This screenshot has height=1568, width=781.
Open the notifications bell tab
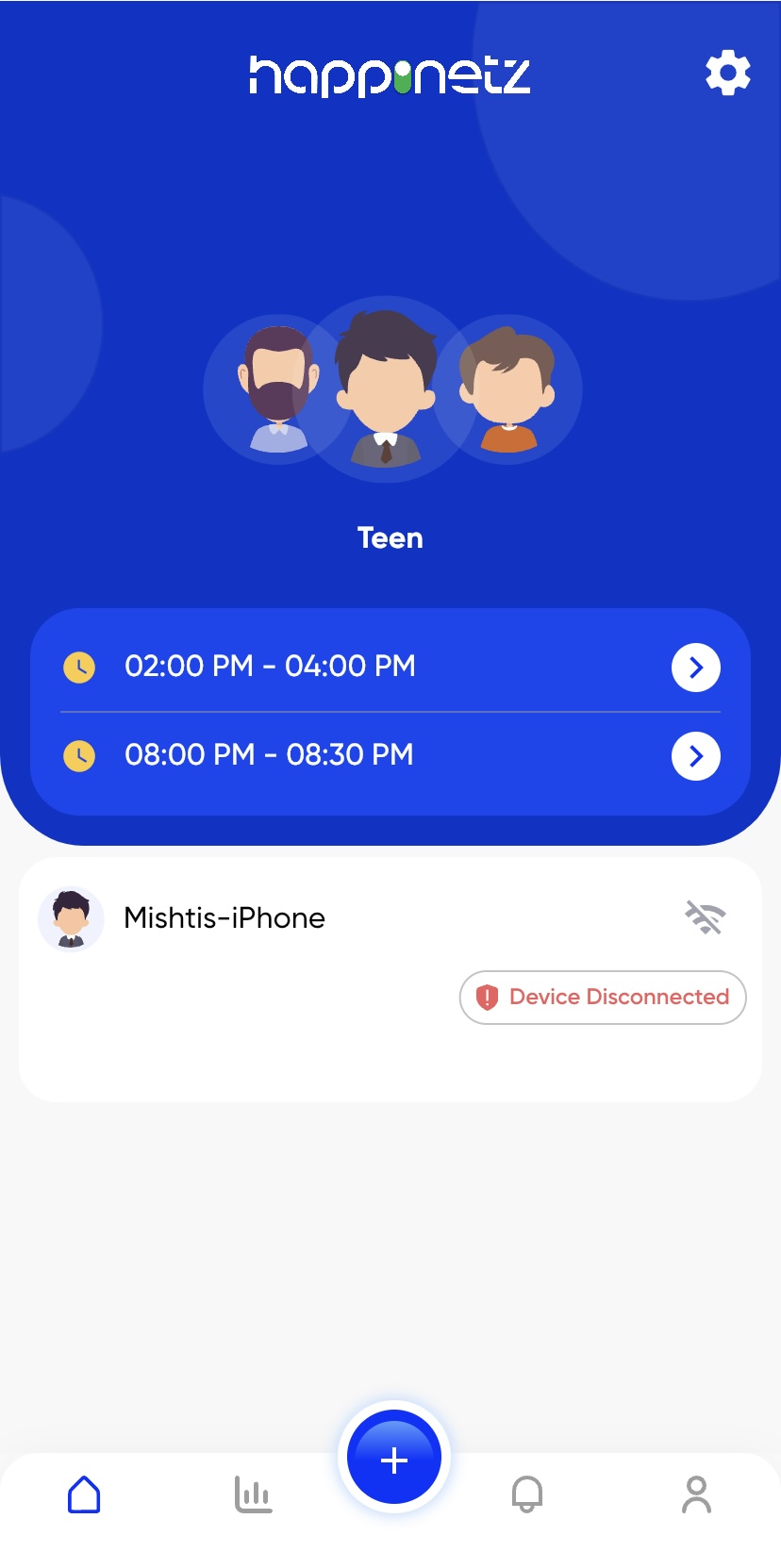tap(527, 1494)
